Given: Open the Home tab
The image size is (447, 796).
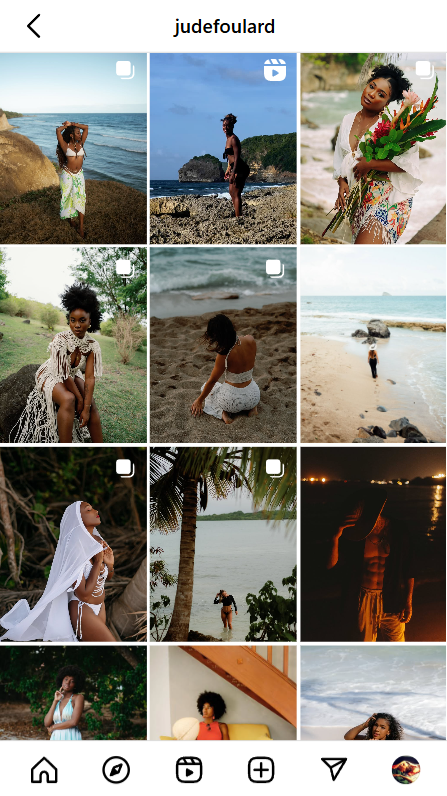Looking at the screenshot, I should tap(44, 770).
